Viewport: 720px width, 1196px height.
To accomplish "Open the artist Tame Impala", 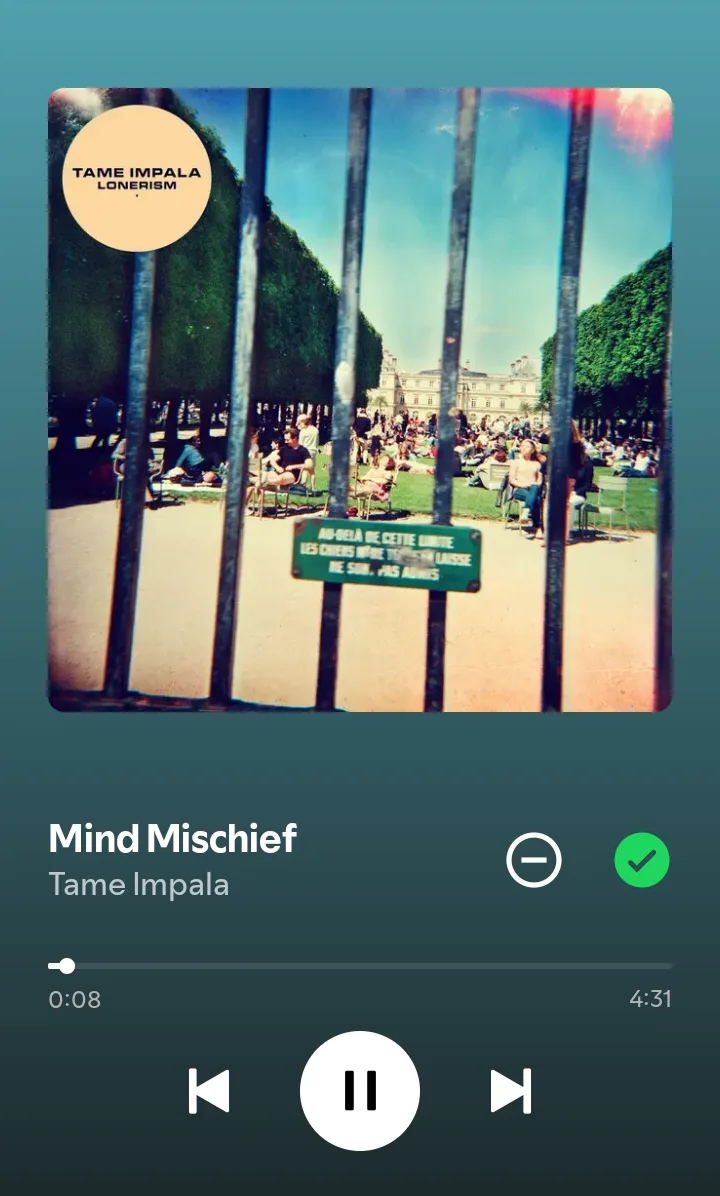I will 139,885.
